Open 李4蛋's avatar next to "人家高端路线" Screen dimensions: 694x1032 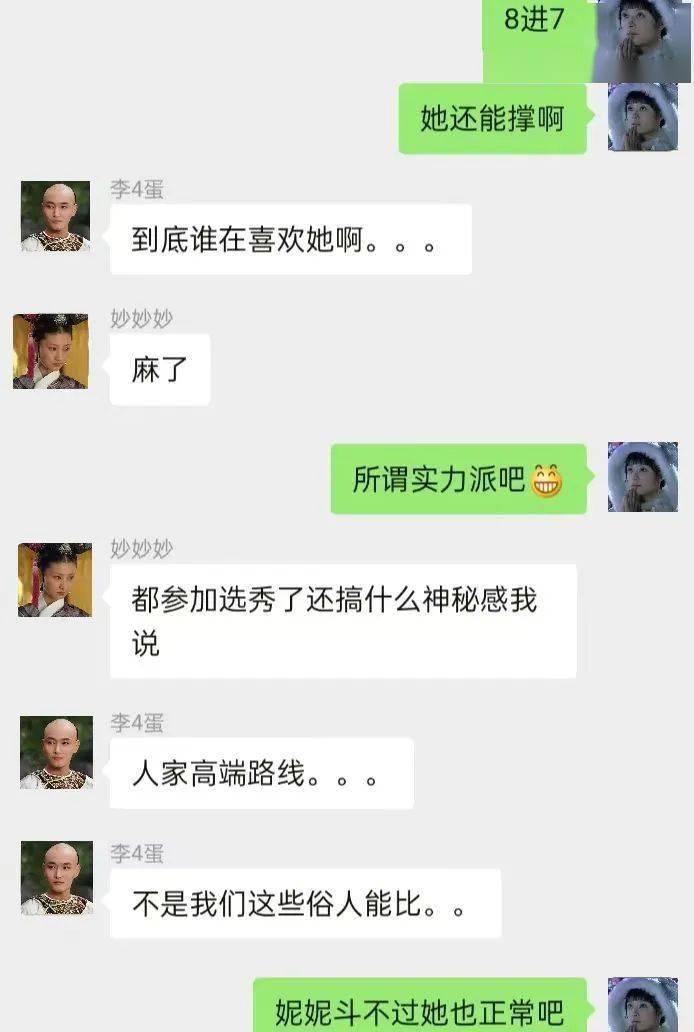click(56, 752)
